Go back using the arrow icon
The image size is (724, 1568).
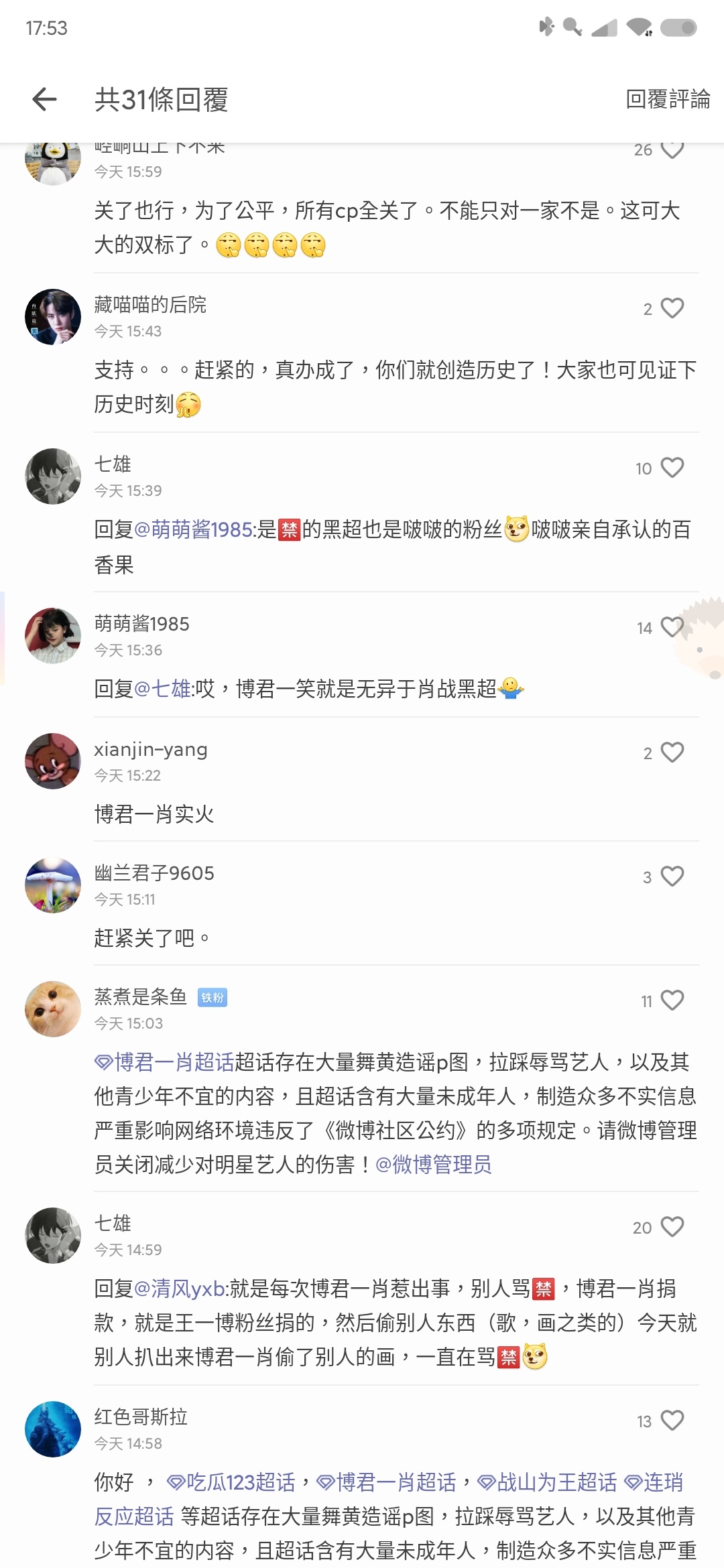[44, 99]
